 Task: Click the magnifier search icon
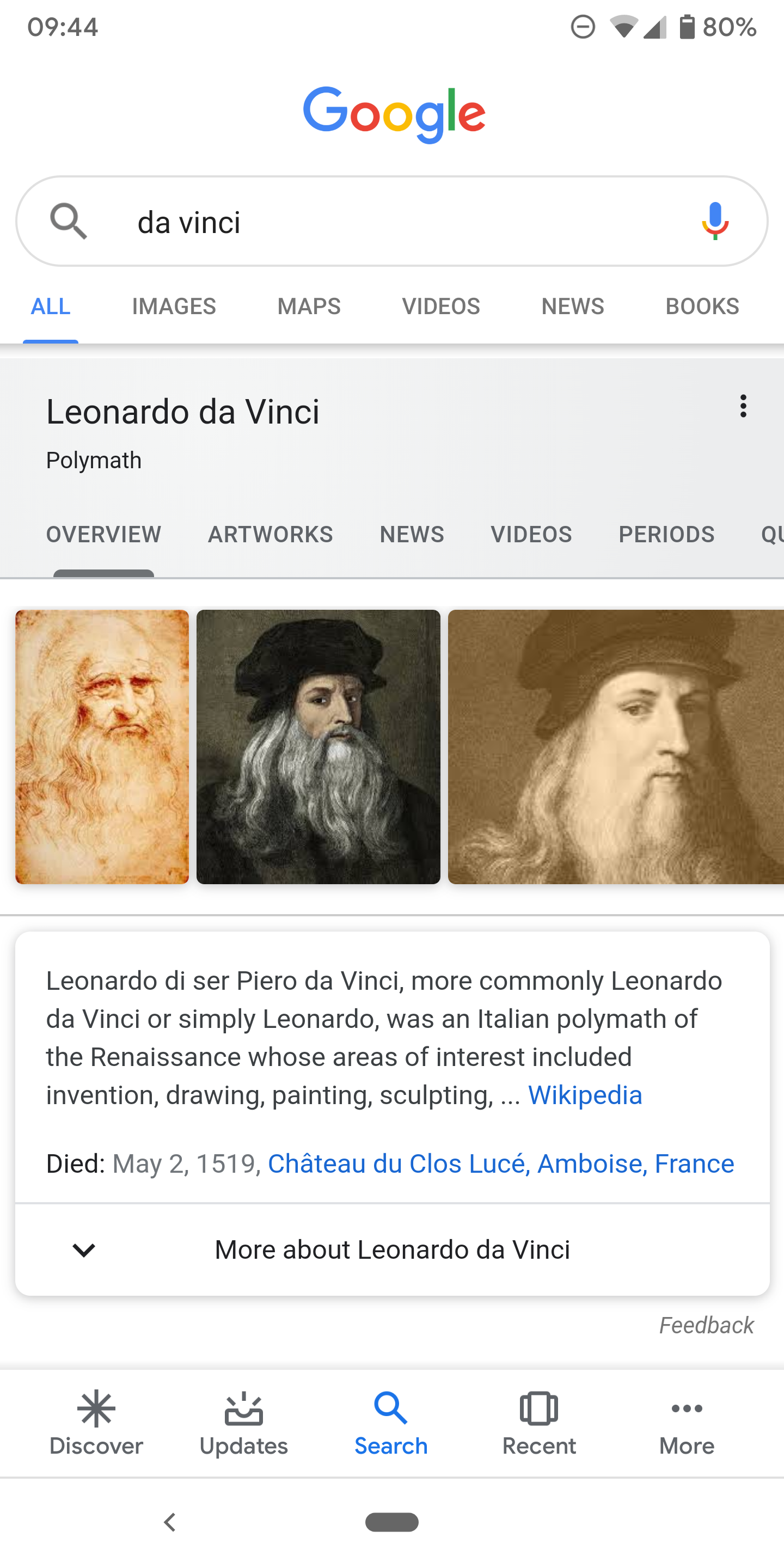click(x=69, y=221)
